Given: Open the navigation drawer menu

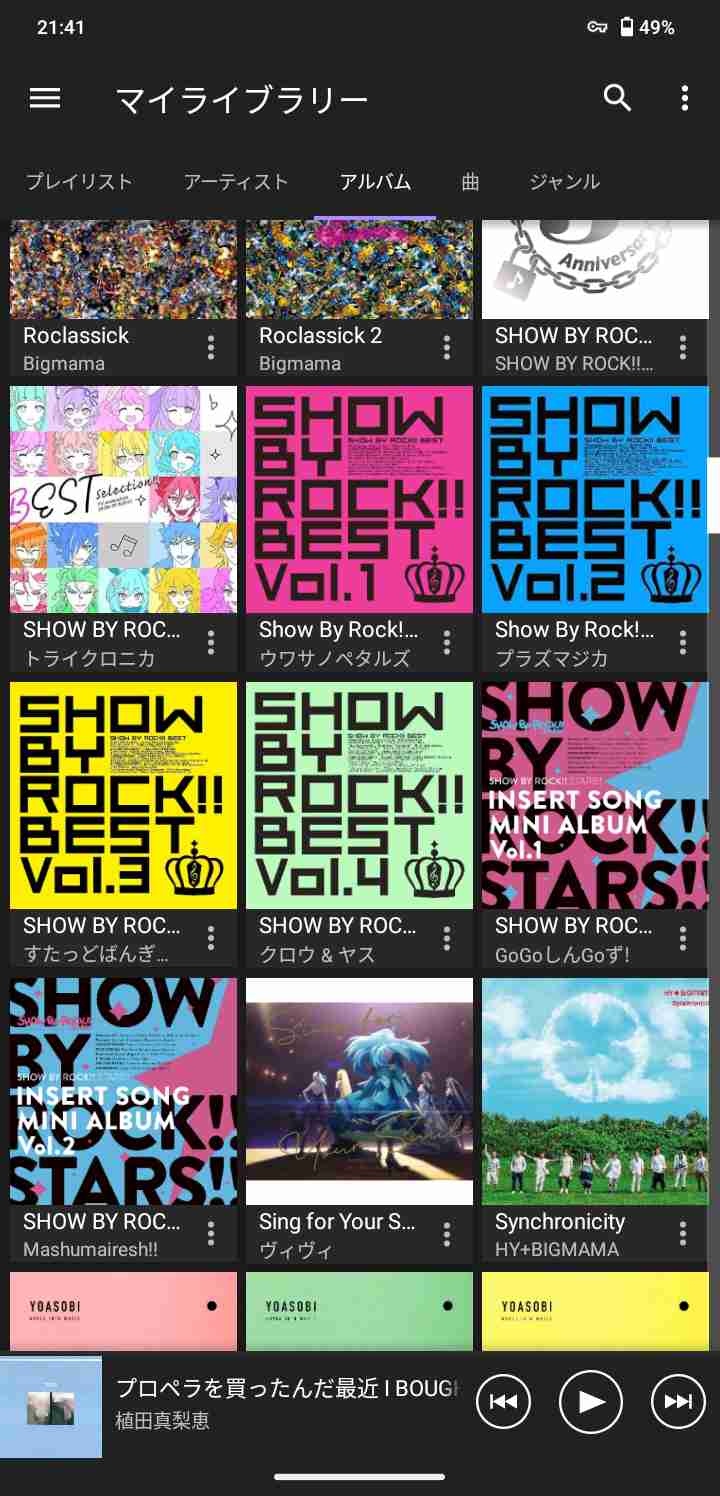Looking at the screenshot, I should [x=45, y=98].
